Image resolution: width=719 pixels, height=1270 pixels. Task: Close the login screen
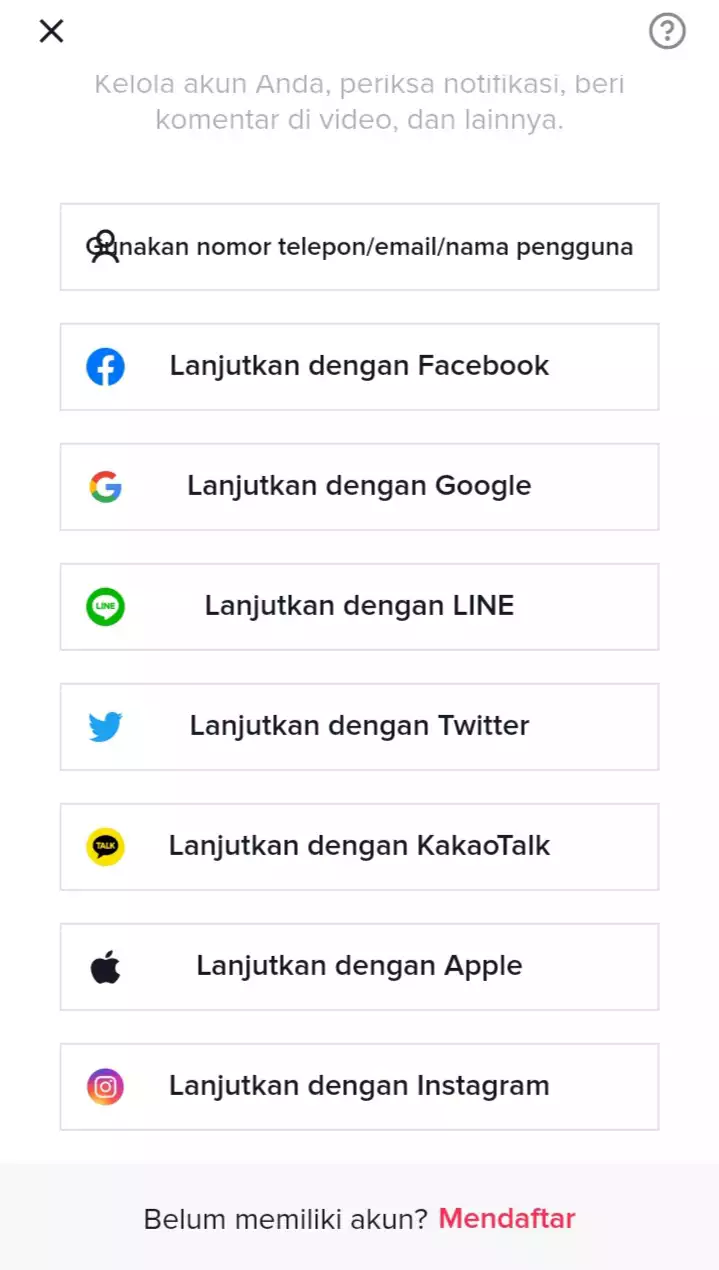51,31
